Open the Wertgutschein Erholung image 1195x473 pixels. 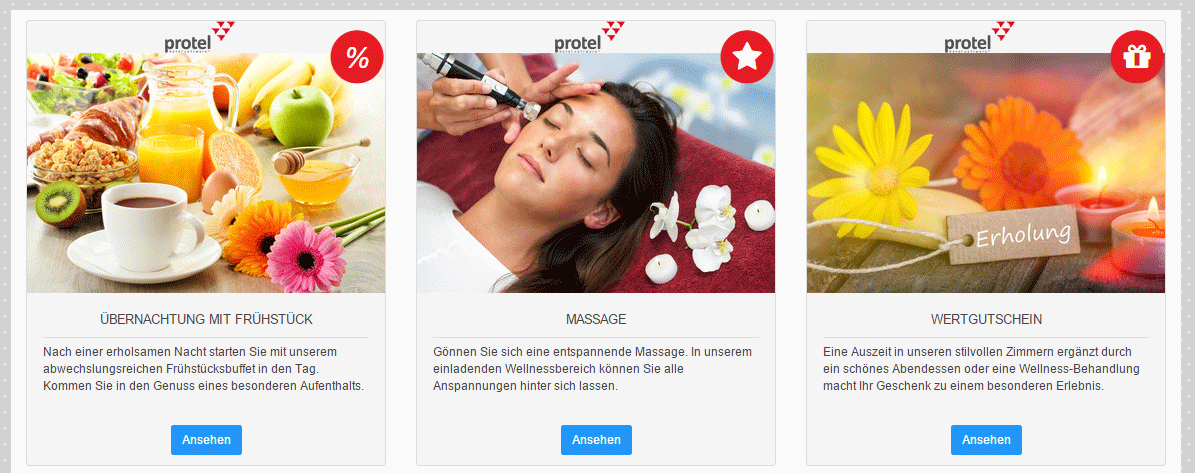(986, 172)
